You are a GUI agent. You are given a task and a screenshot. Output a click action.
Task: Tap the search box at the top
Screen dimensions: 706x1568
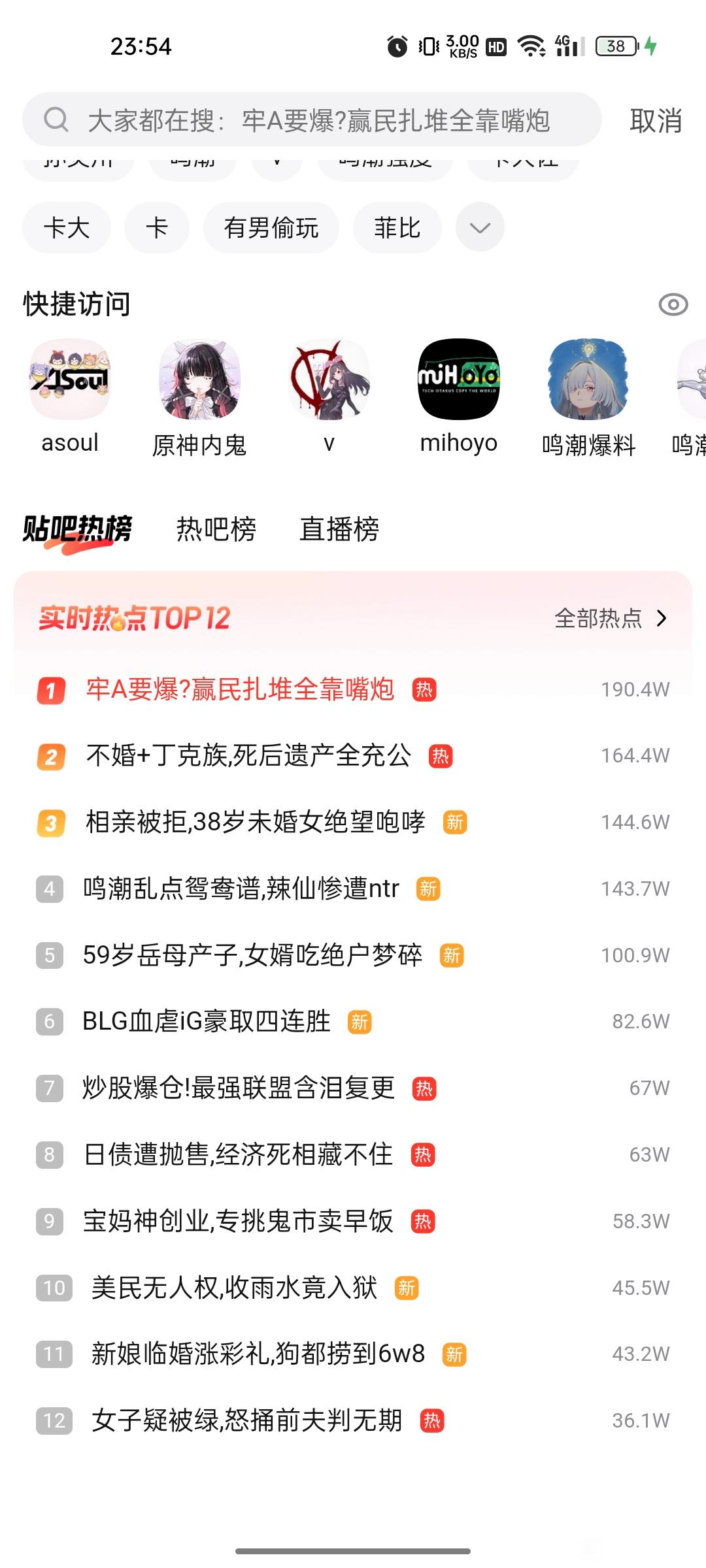pos(311,120)
